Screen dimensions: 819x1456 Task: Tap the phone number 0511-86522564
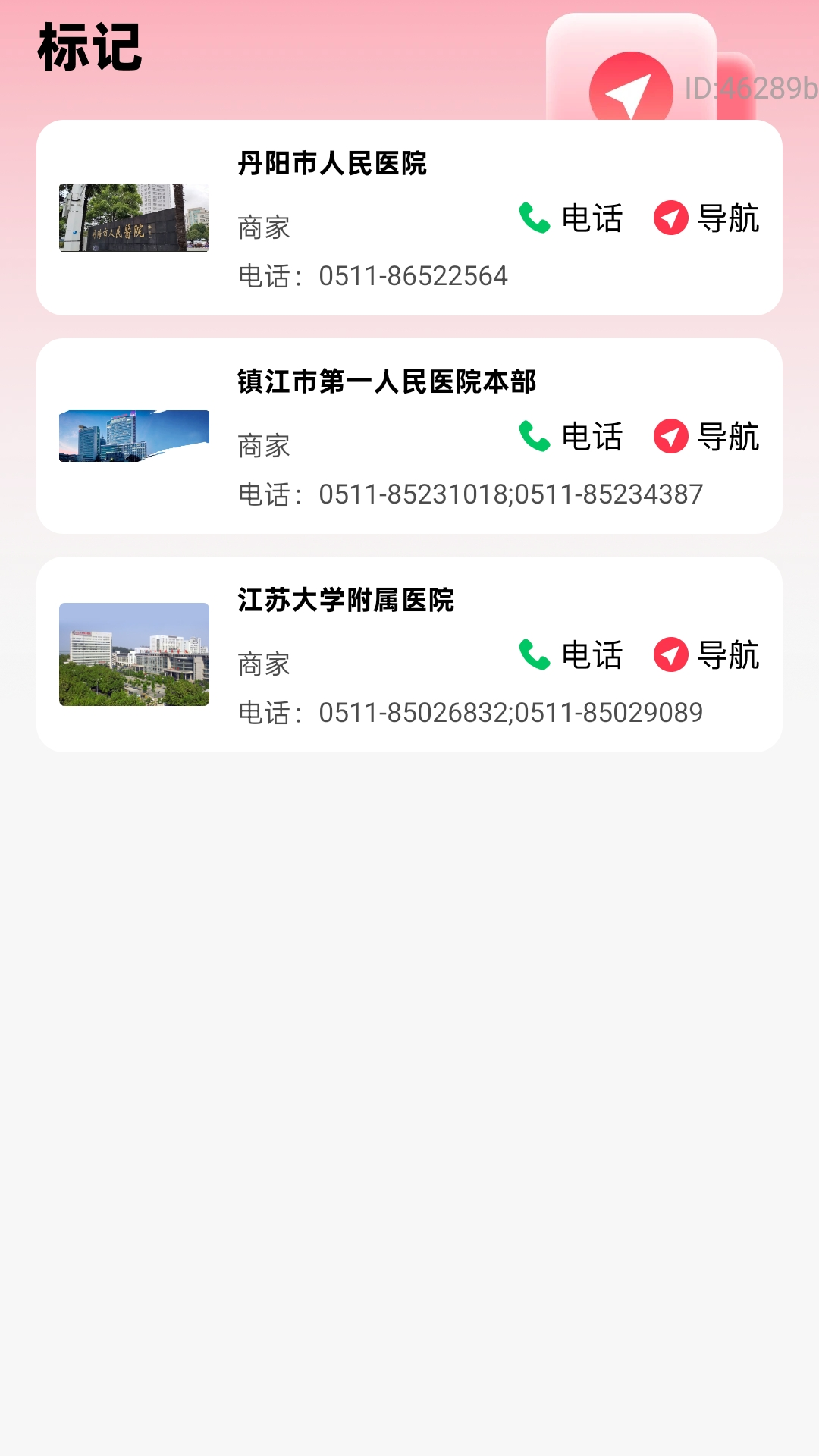[413, 277]
